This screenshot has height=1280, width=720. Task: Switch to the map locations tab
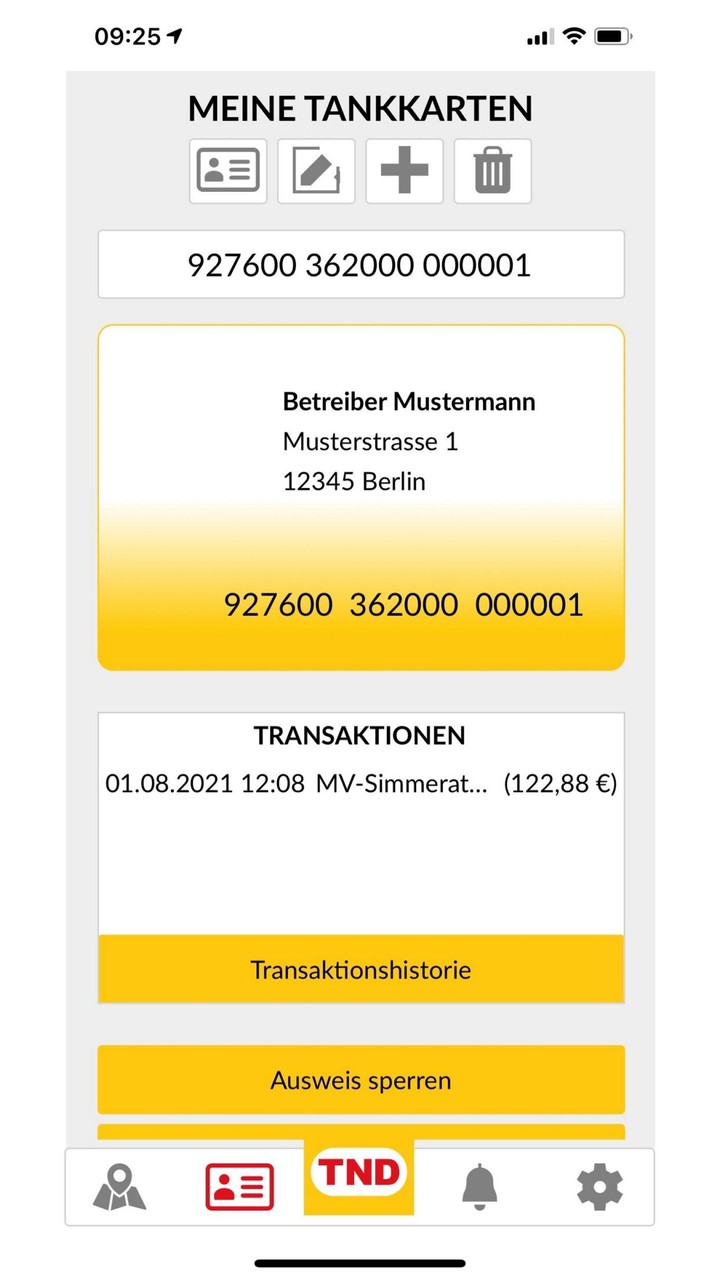coord(120,1187)
